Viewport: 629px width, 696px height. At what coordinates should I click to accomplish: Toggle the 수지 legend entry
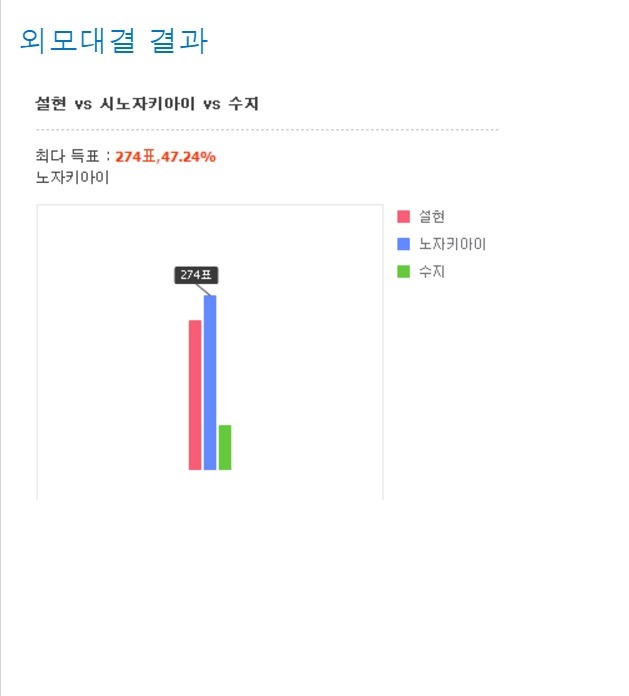[421, 271]
